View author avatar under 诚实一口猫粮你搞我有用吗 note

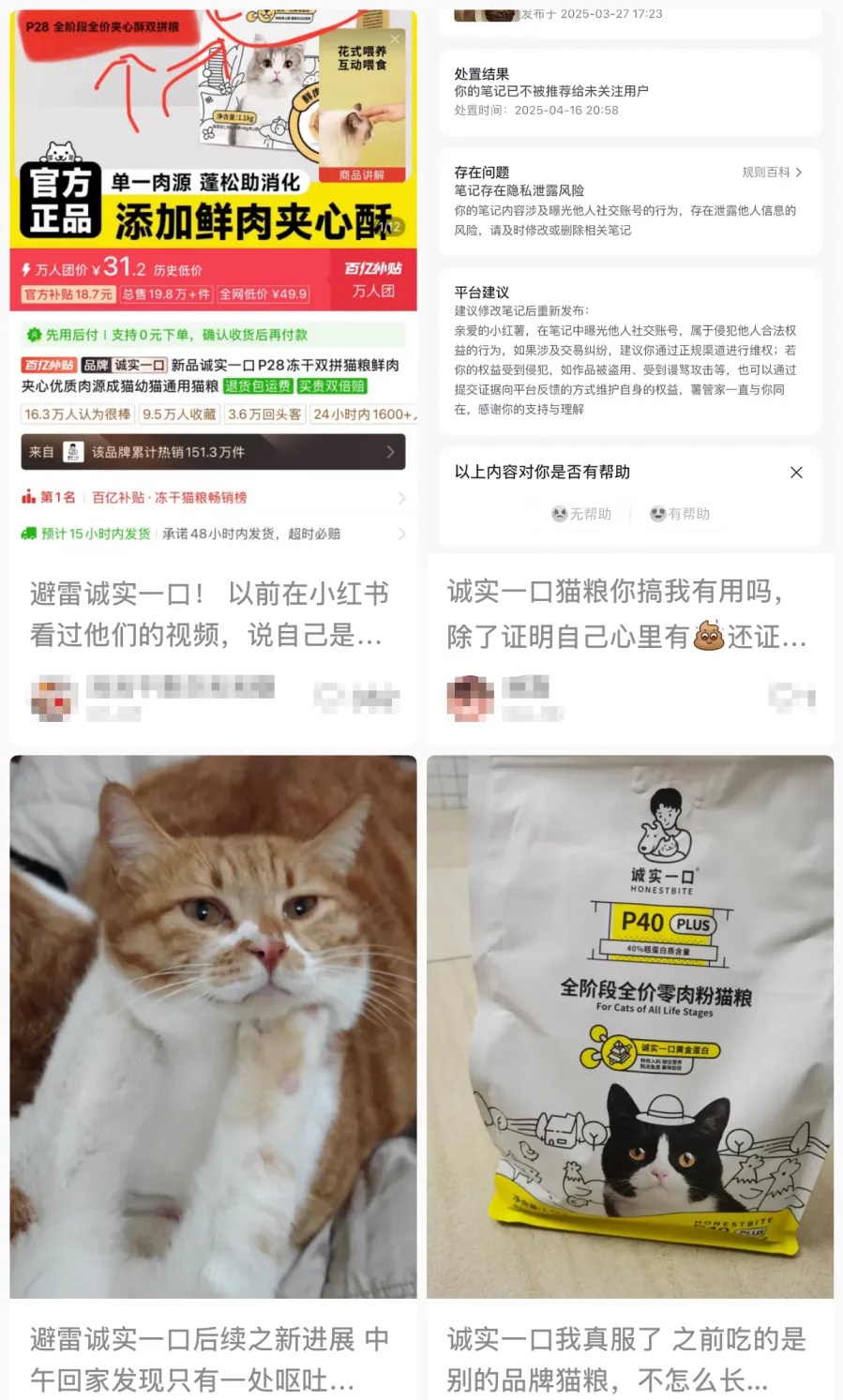[470, 698]
